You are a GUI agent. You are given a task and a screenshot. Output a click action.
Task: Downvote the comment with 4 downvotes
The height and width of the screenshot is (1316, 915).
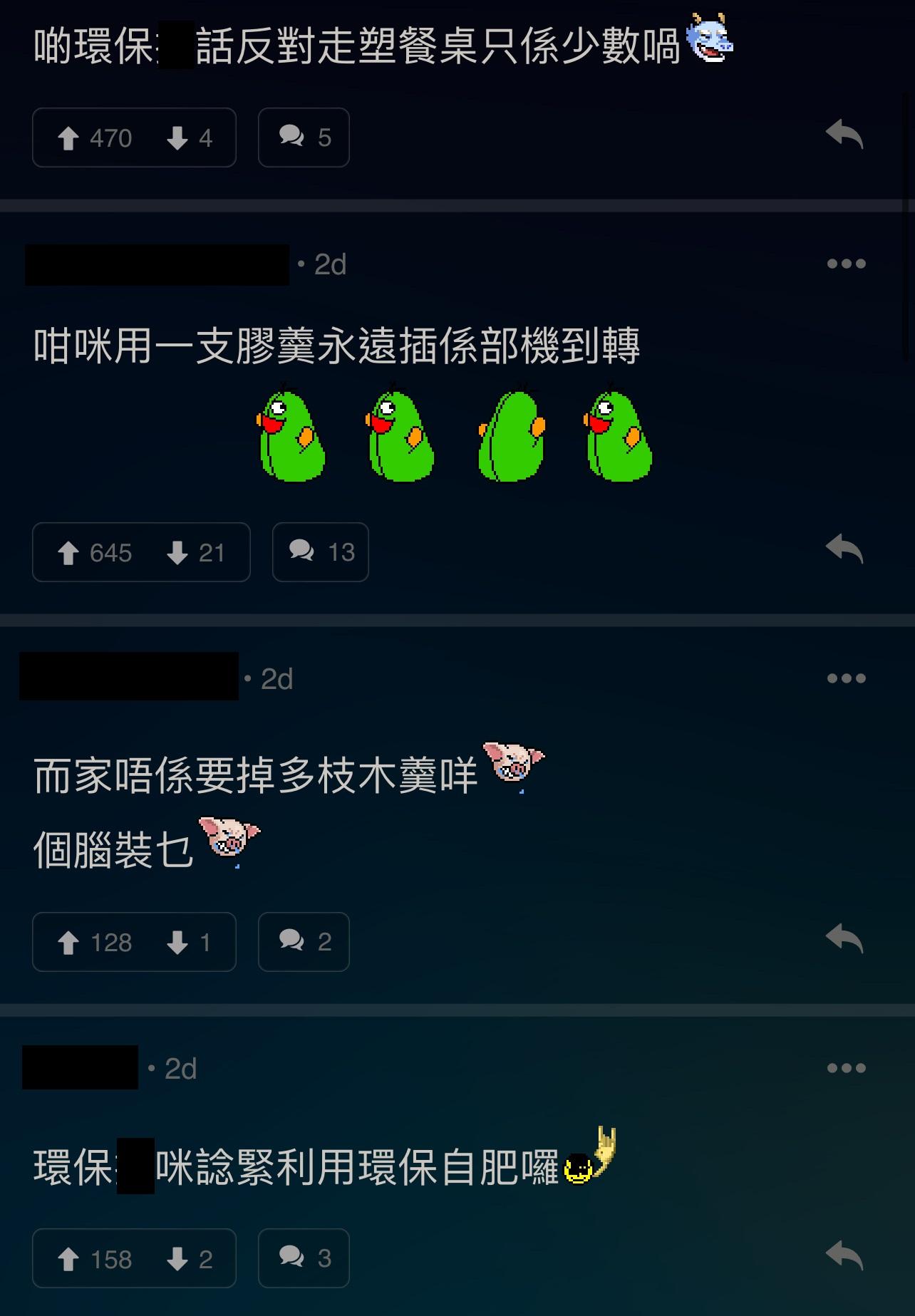click(178, 138)
